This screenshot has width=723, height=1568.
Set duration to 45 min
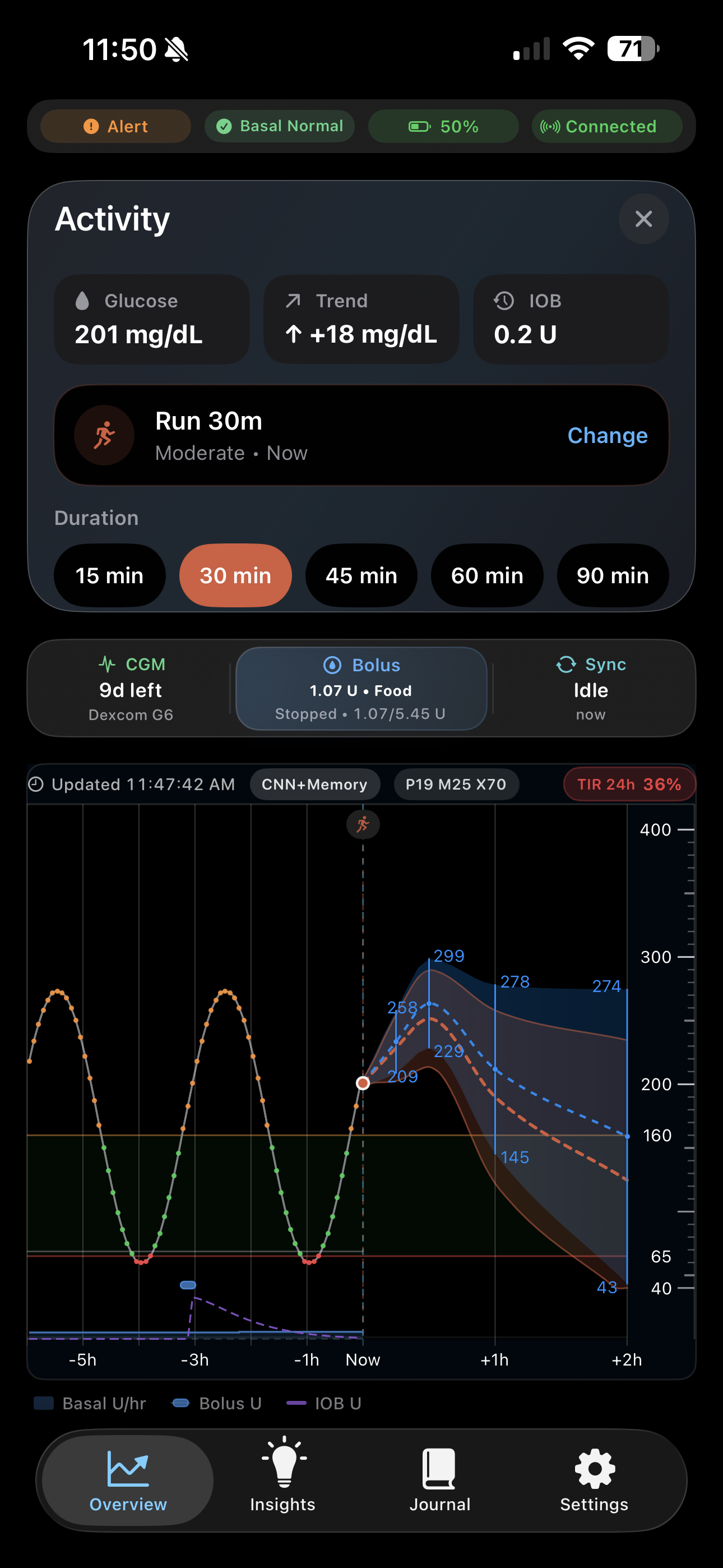coord(361,575)
